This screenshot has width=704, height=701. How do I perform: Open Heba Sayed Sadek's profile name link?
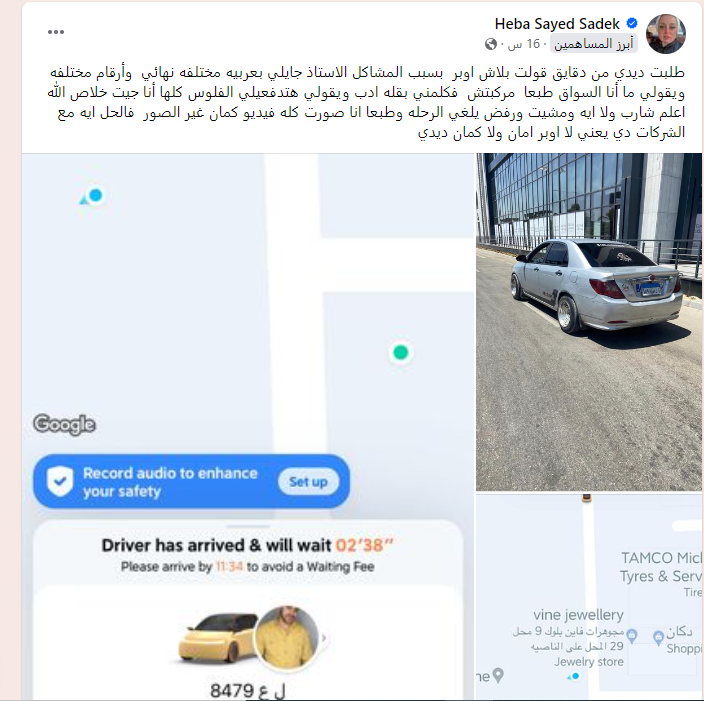tap(557, 23)
